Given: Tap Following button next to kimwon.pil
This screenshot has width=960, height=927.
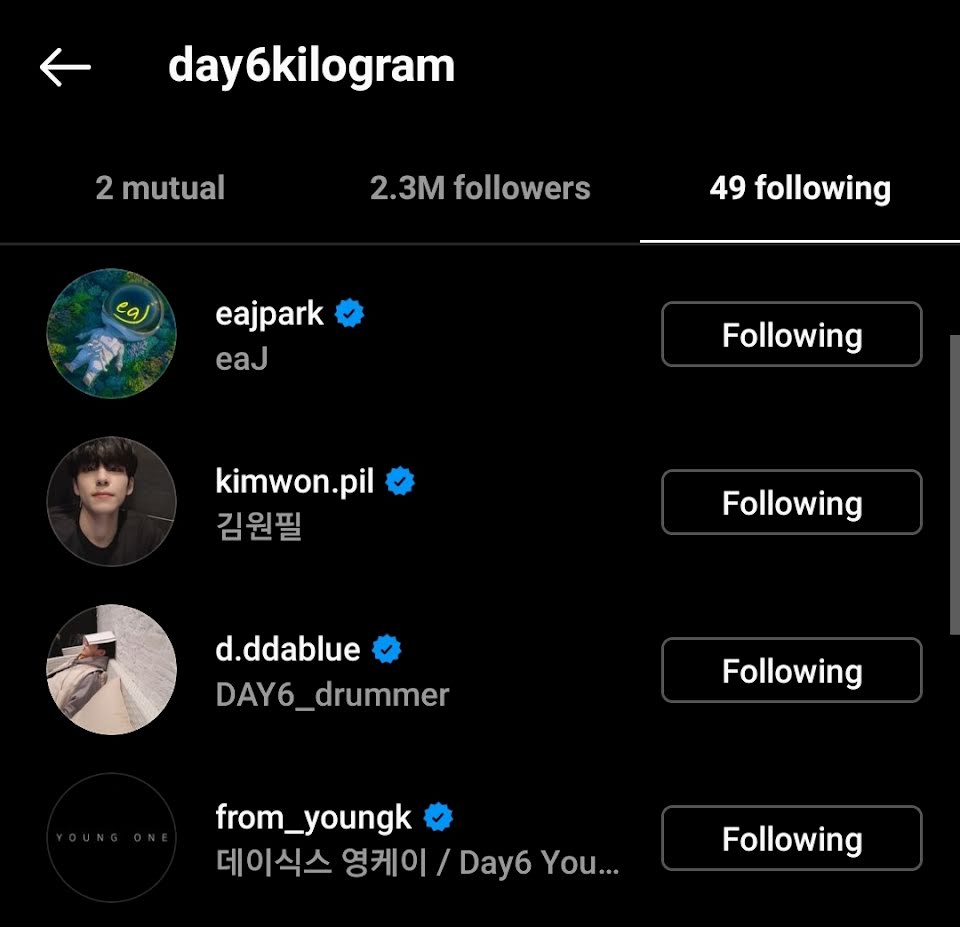Looking at the screenshot, I should coord(791,502).
